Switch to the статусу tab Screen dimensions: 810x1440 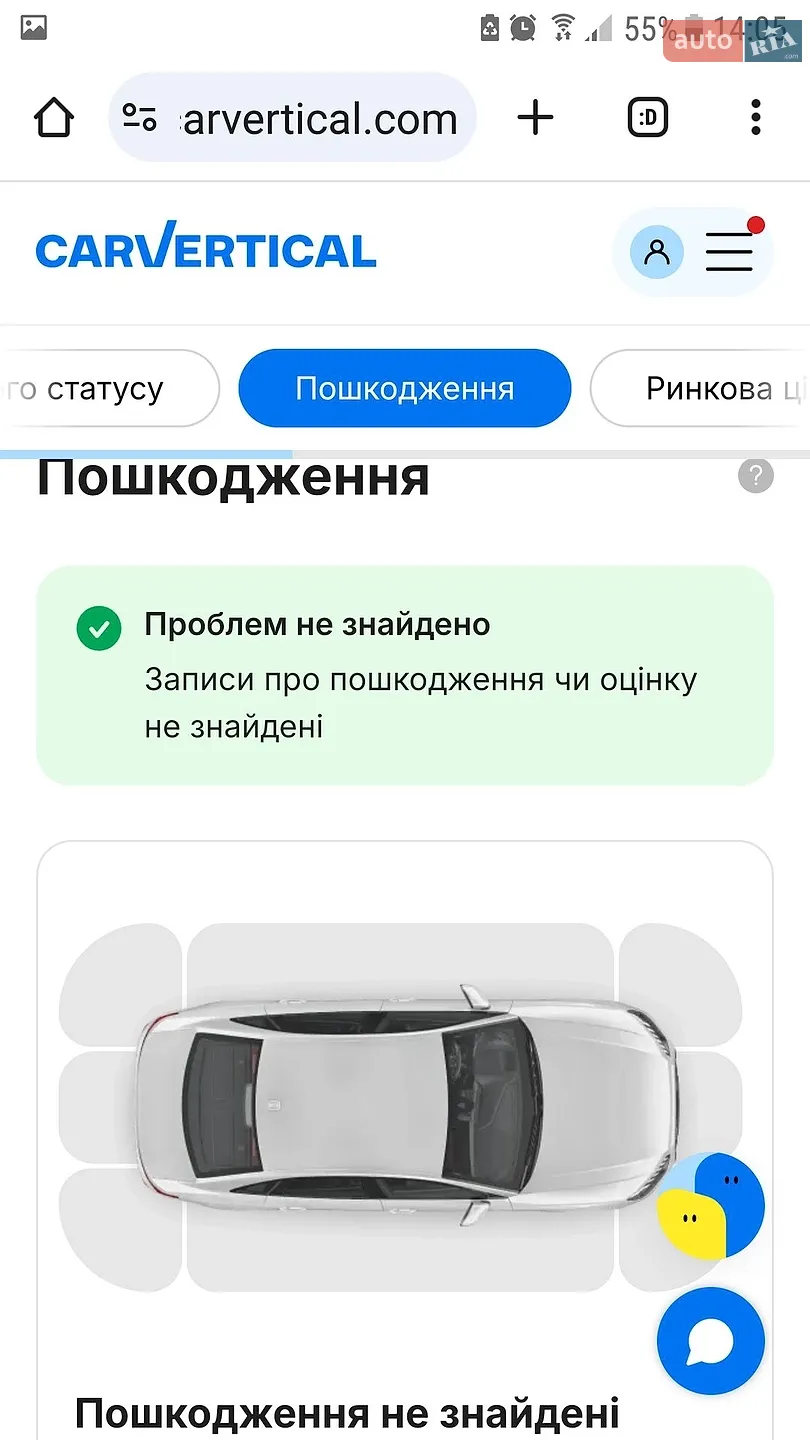pyautogui.click(x=108, y=388)
